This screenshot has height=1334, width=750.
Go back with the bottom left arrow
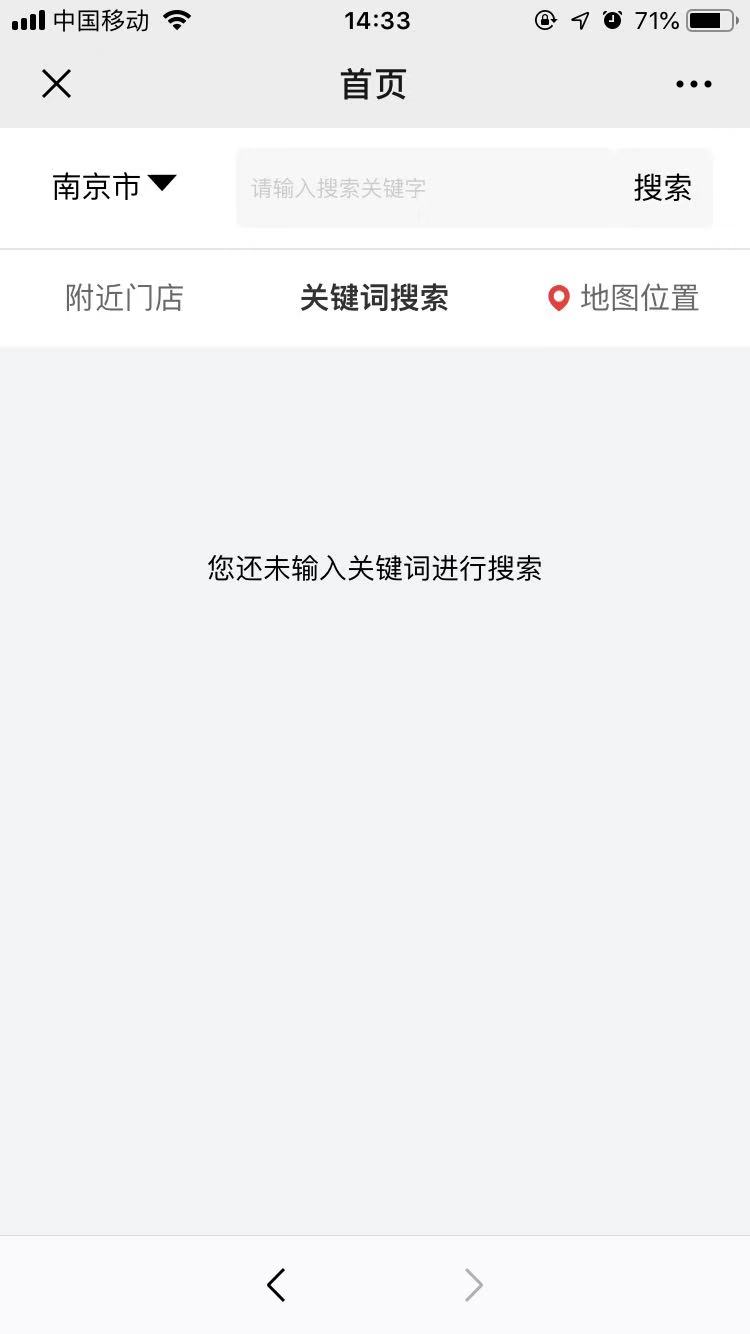277,1285
